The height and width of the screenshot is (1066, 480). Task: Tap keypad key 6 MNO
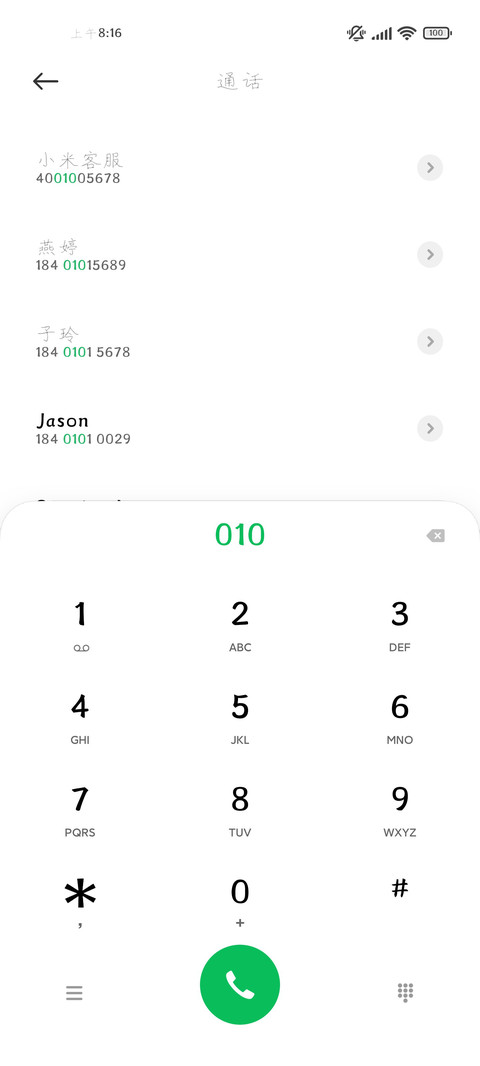coord(400,719)
